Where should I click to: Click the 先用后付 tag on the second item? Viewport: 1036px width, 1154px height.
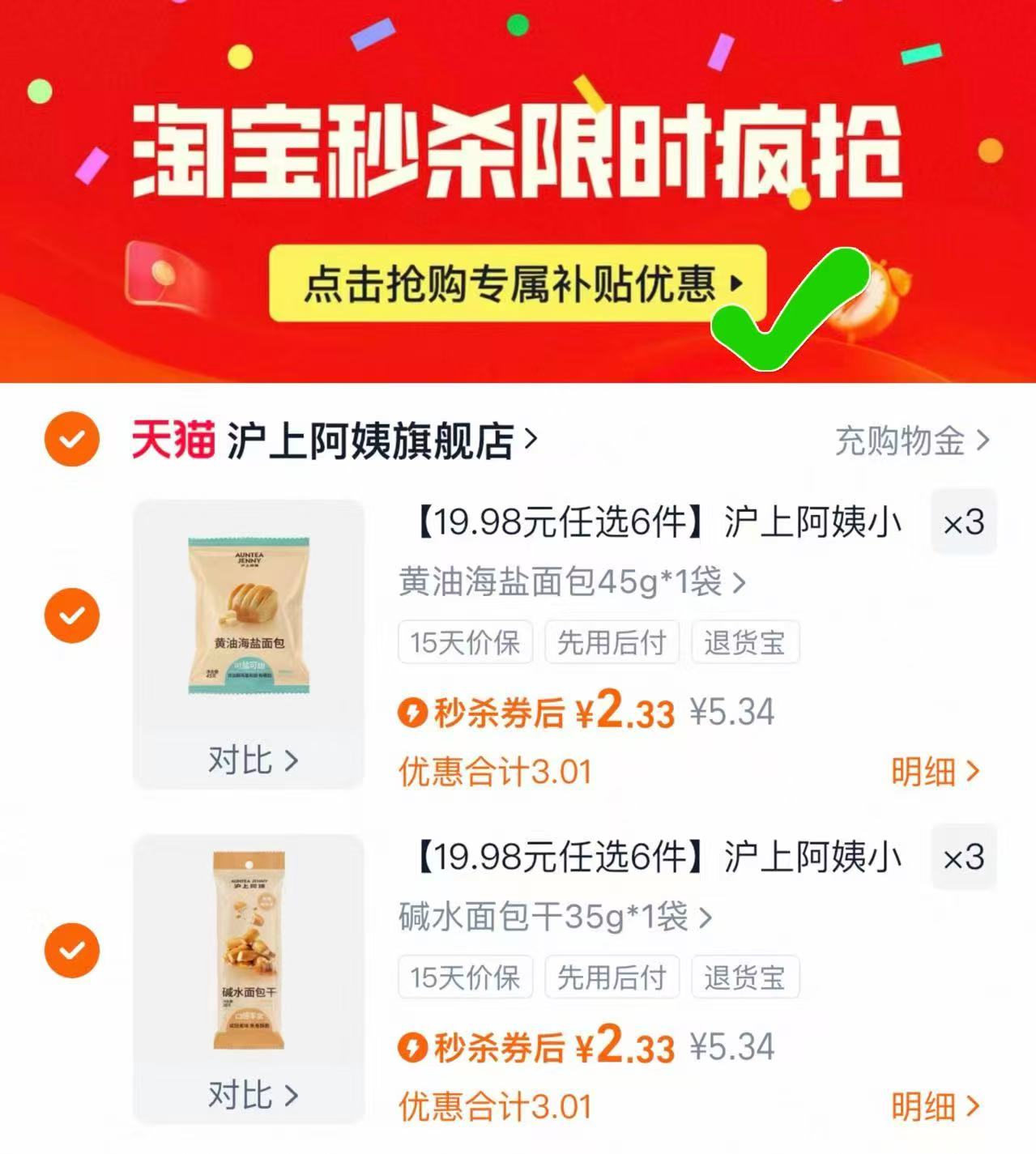point(612,977)
